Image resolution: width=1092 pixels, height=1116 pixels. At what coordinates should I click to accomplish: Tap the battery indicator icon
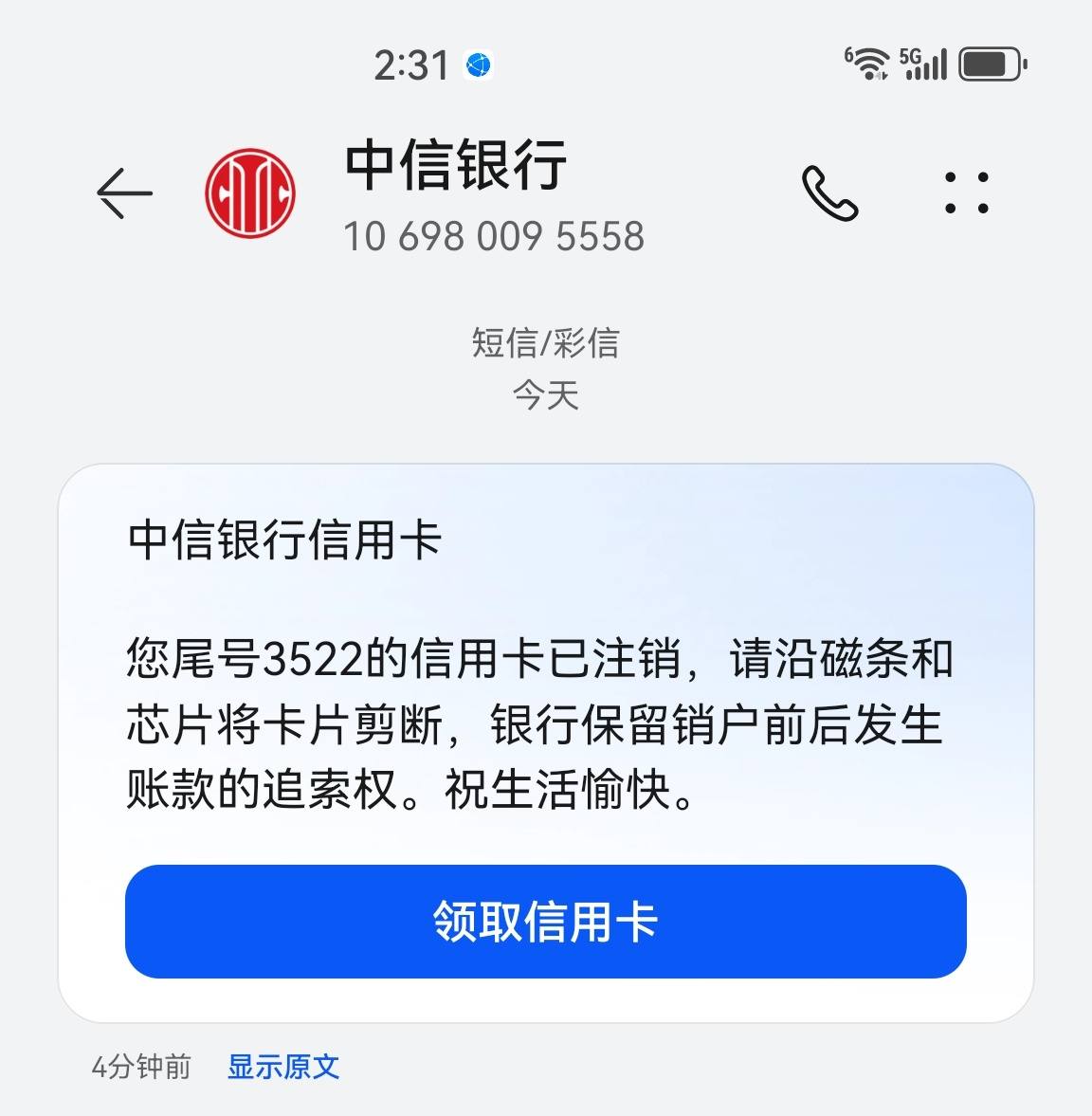coord(988,64)
